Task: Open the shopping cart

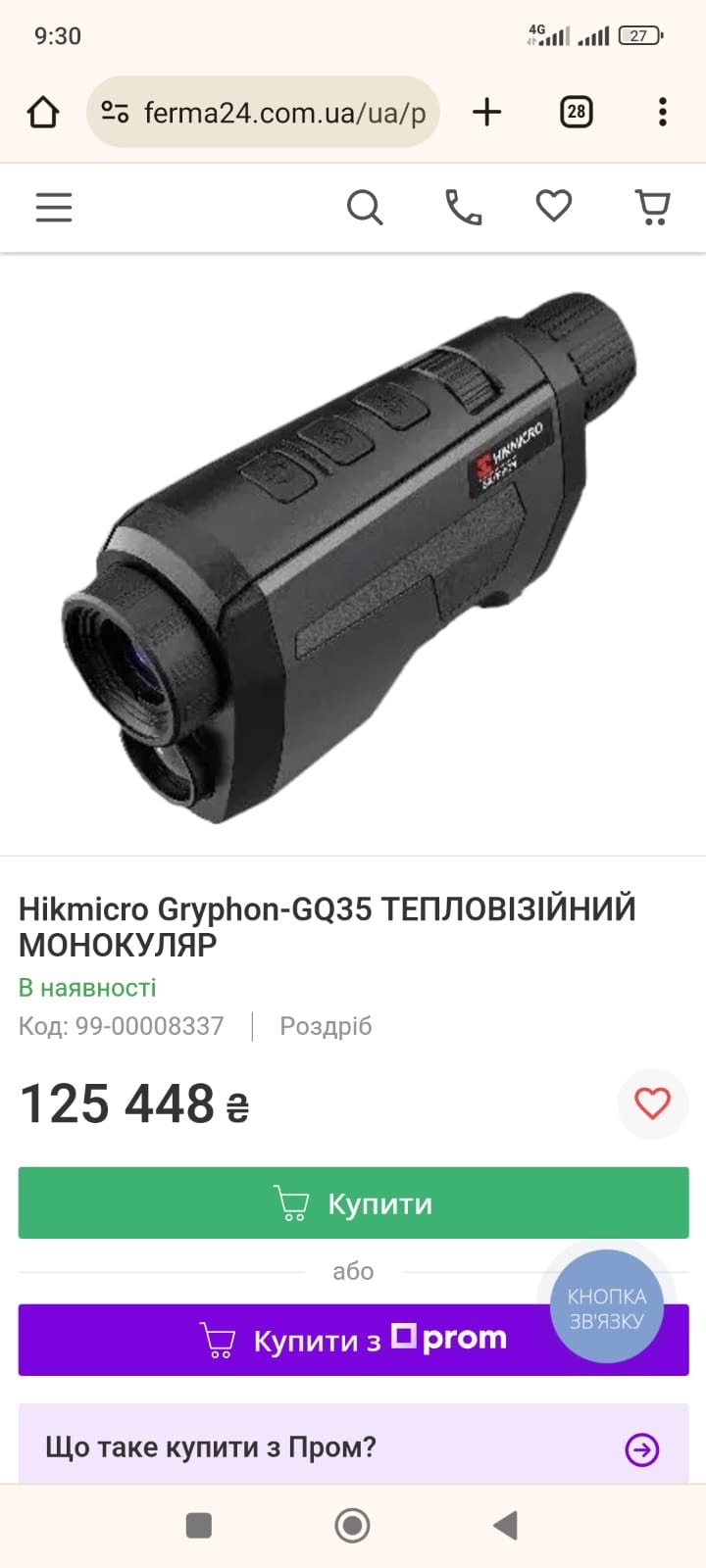Action: pos(652,207)
